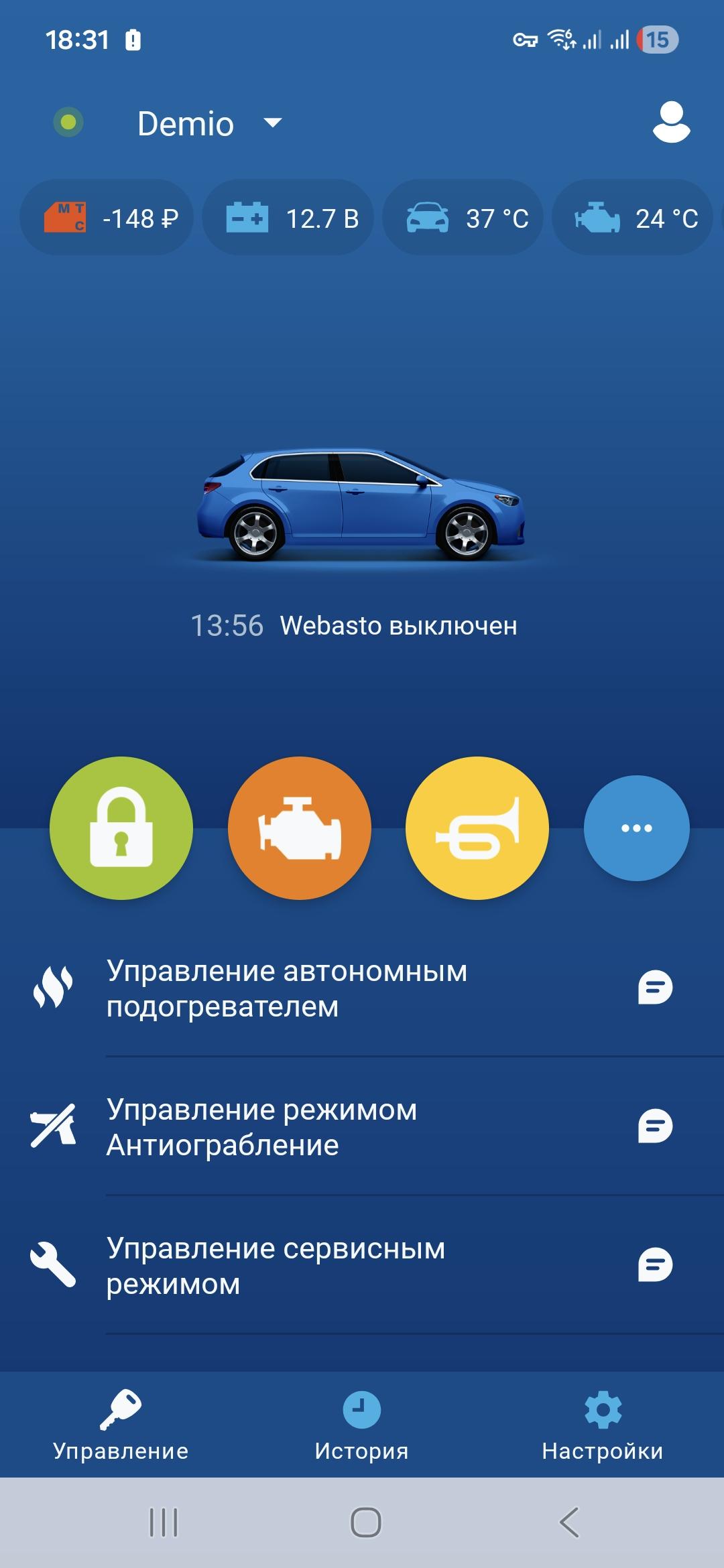The height and width of the screenshot is (1568, 724).
Task: Select the Управление tab
Action: [x=121, y=1424]
